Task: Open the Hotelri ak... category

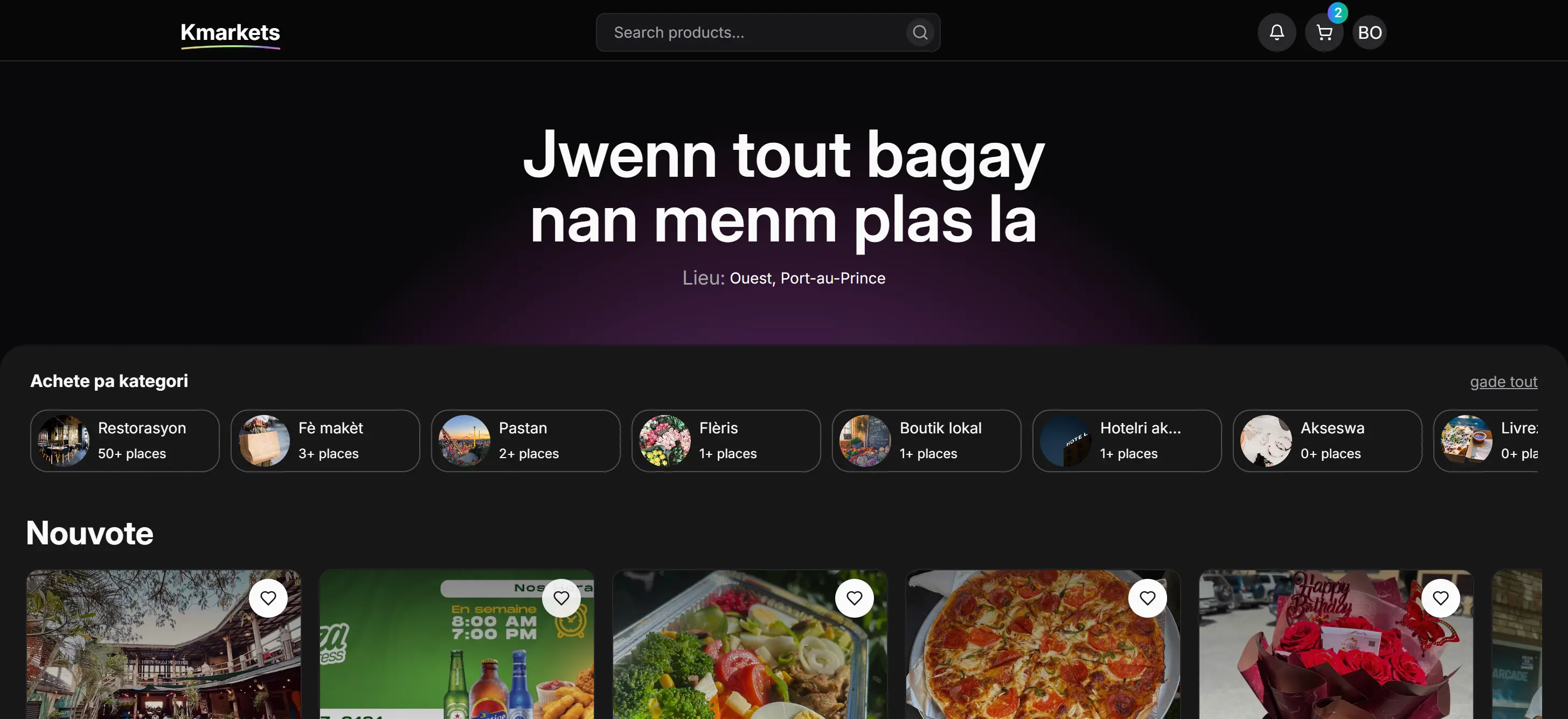Action: 1126,440
